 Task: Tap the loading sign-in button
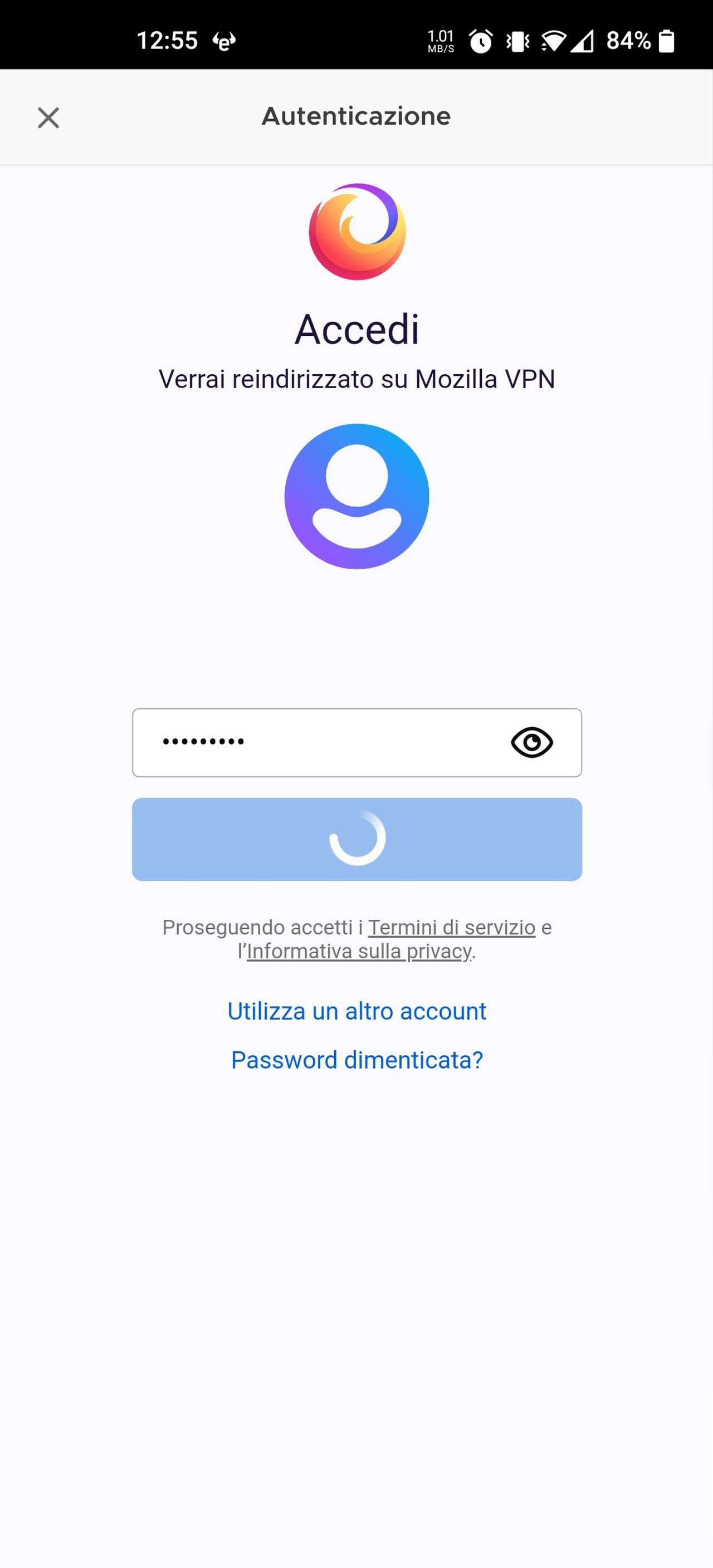[x=357, y=839]
